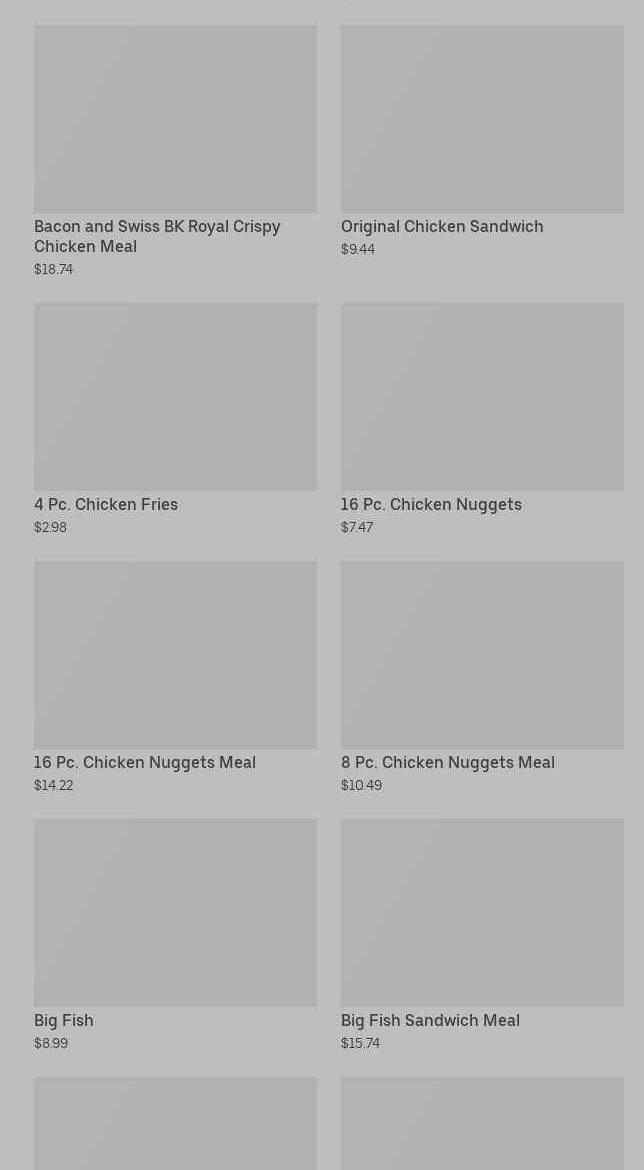Viewport: 644px width, 1170px height.
Task: Open the 4 Pc. Chicken Fries item
Action: point(175,419)
